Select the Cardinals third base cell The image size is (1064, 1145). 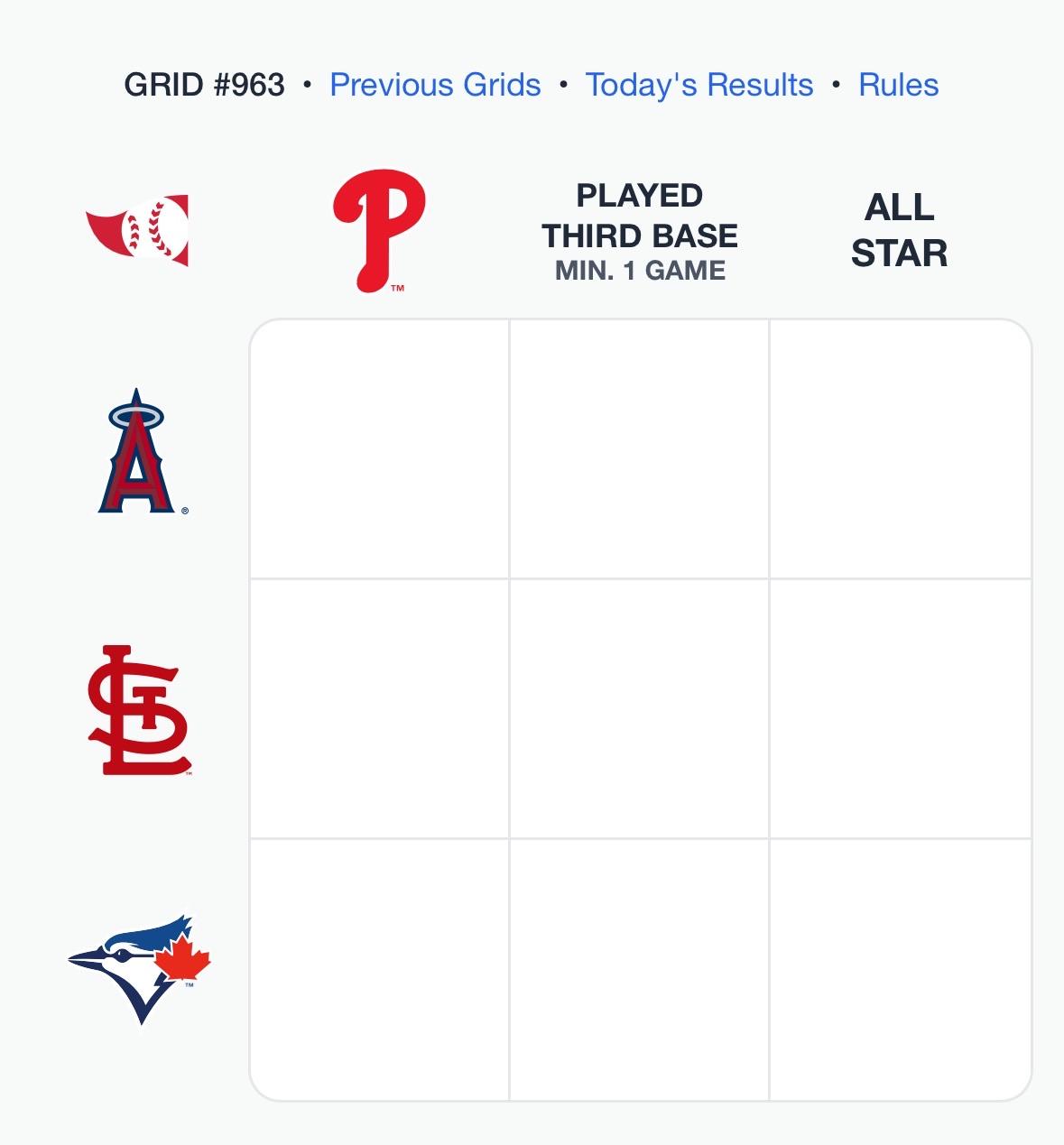pyautogui.click(x=639, y=709)
